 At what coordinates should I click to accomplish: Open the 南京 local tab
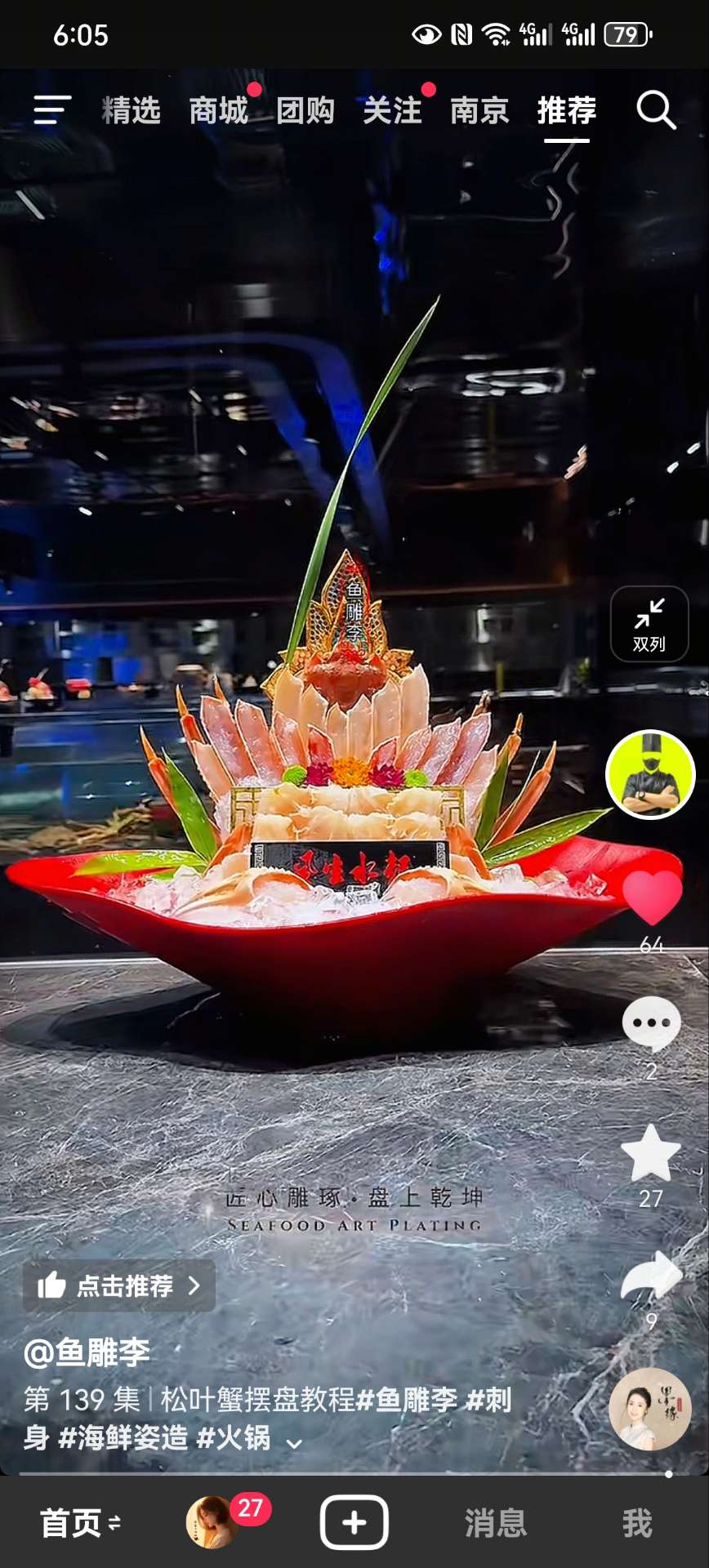pyautogui.click(x=479, y=110)
